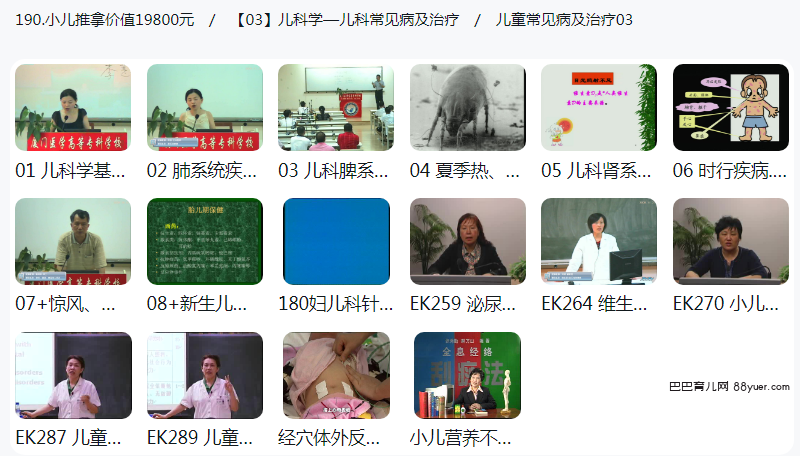Play the 03 儿科脾系… video
This screenshot has height=456, width=800.
(x=336, y=108)
